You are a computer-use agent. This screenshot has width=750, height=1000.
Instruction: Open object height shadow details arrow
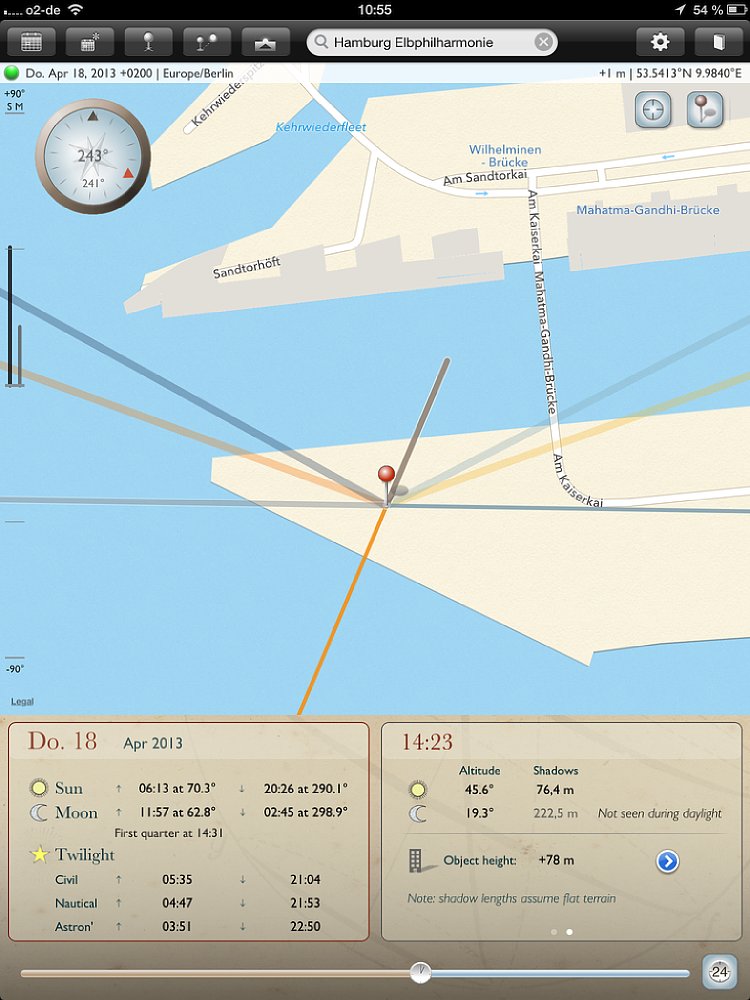668,861
